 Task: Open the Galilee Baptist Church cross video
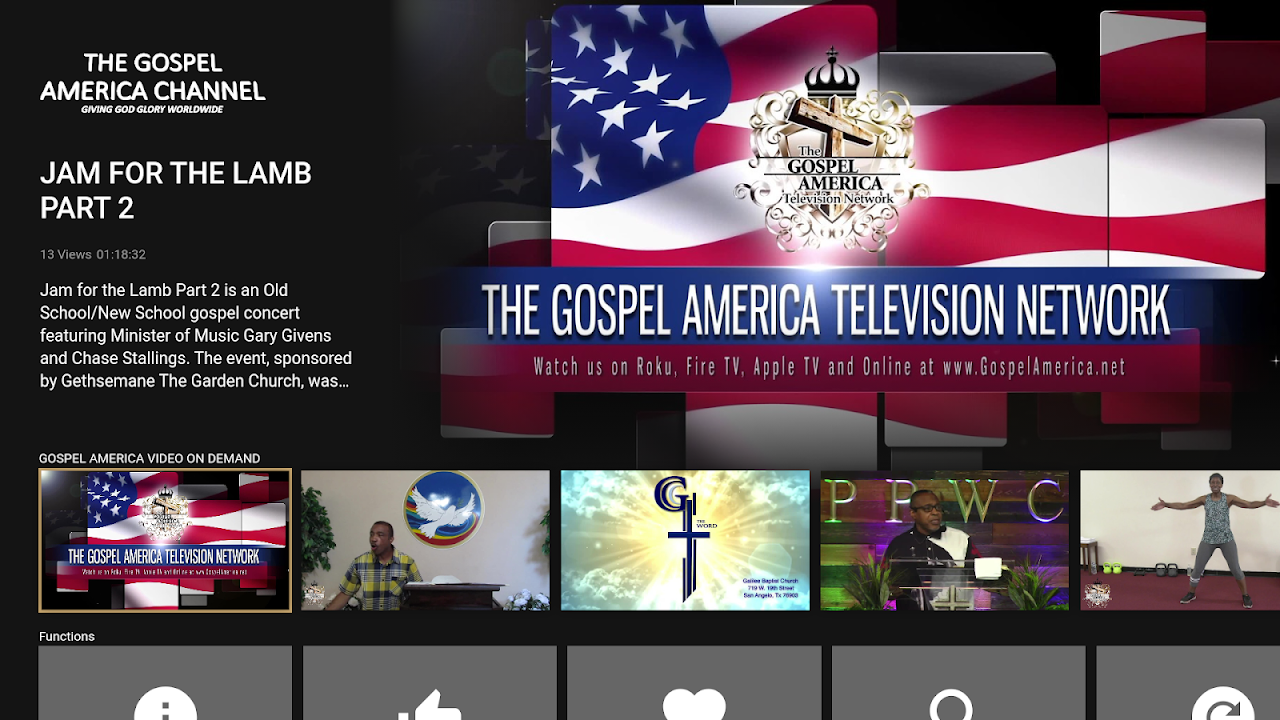pyautogui.click(x=685, y=540)
